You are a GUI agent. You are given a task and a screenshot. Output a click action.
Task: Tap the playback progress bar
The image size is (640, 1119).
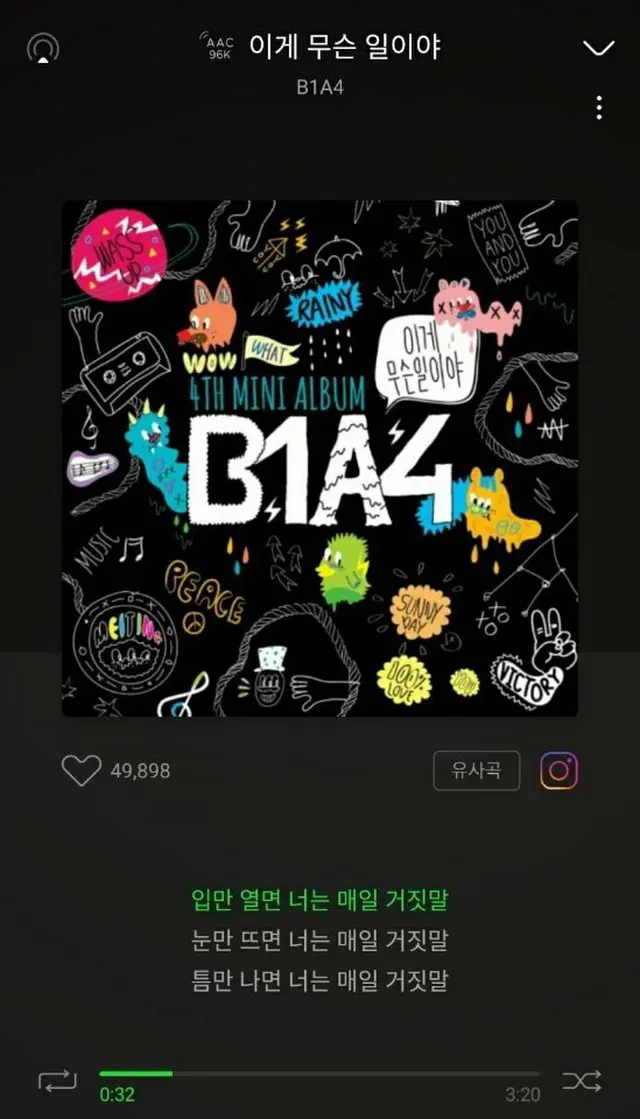320,1074
